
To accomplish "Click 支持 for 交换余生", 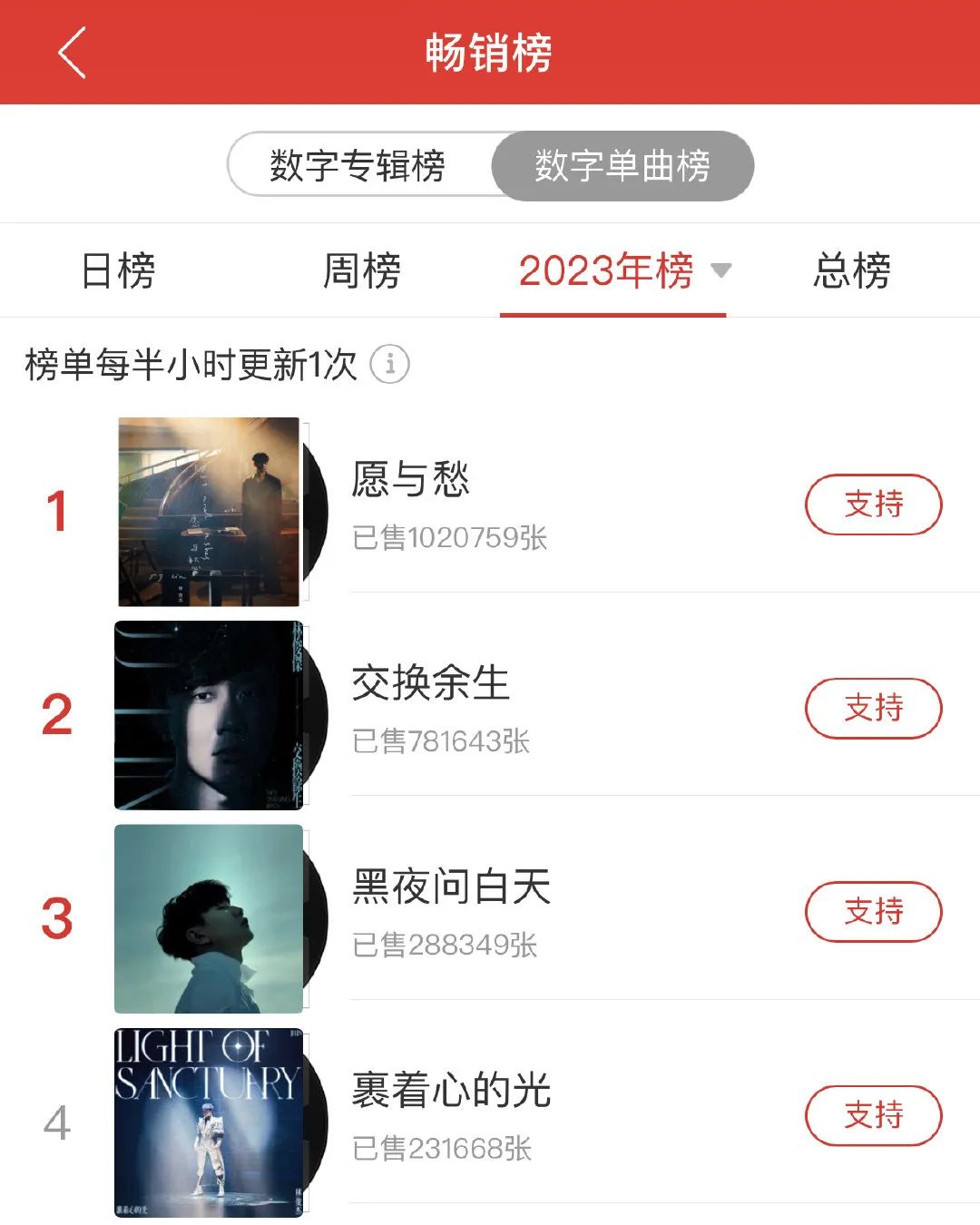I will tap(874, 709).
